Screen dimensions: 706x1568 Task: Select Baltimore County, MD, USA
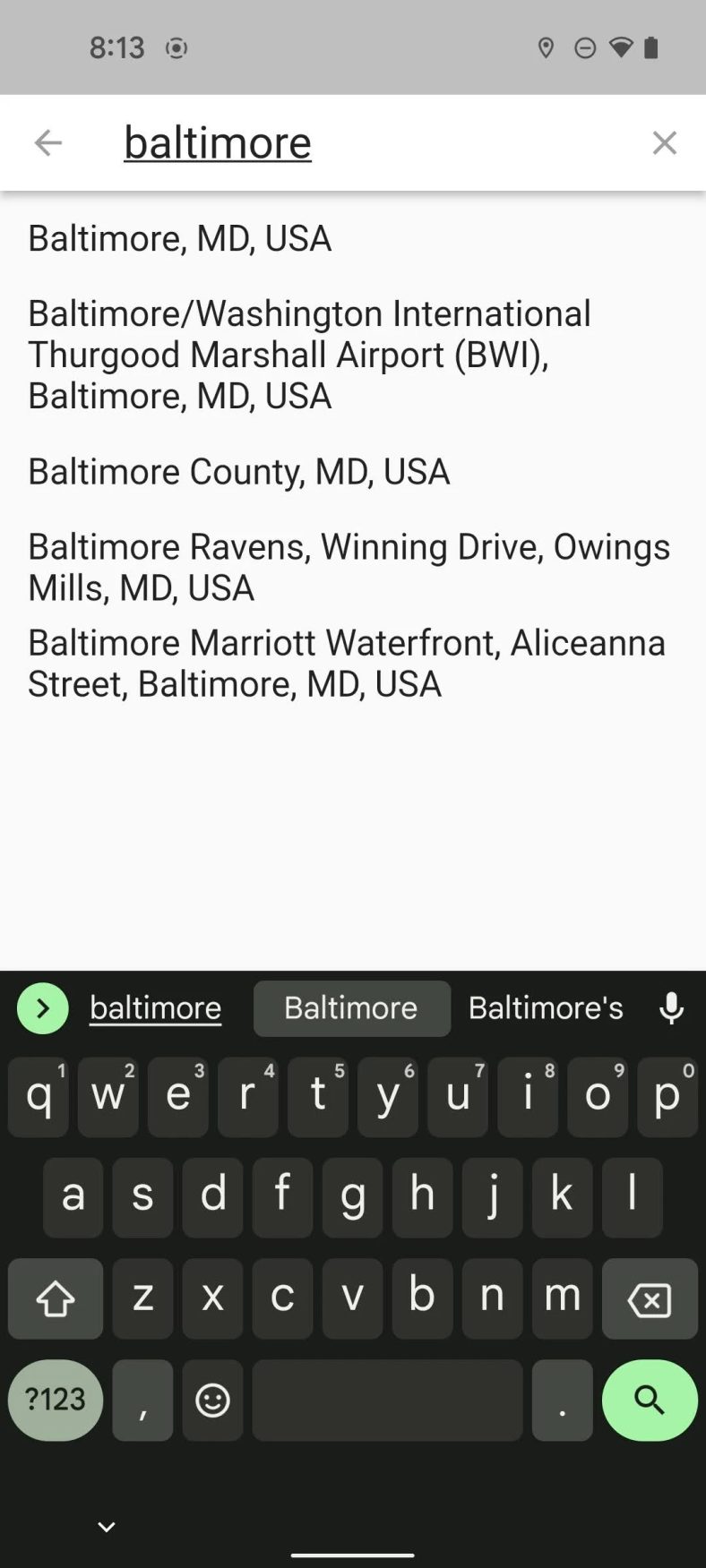238,471
